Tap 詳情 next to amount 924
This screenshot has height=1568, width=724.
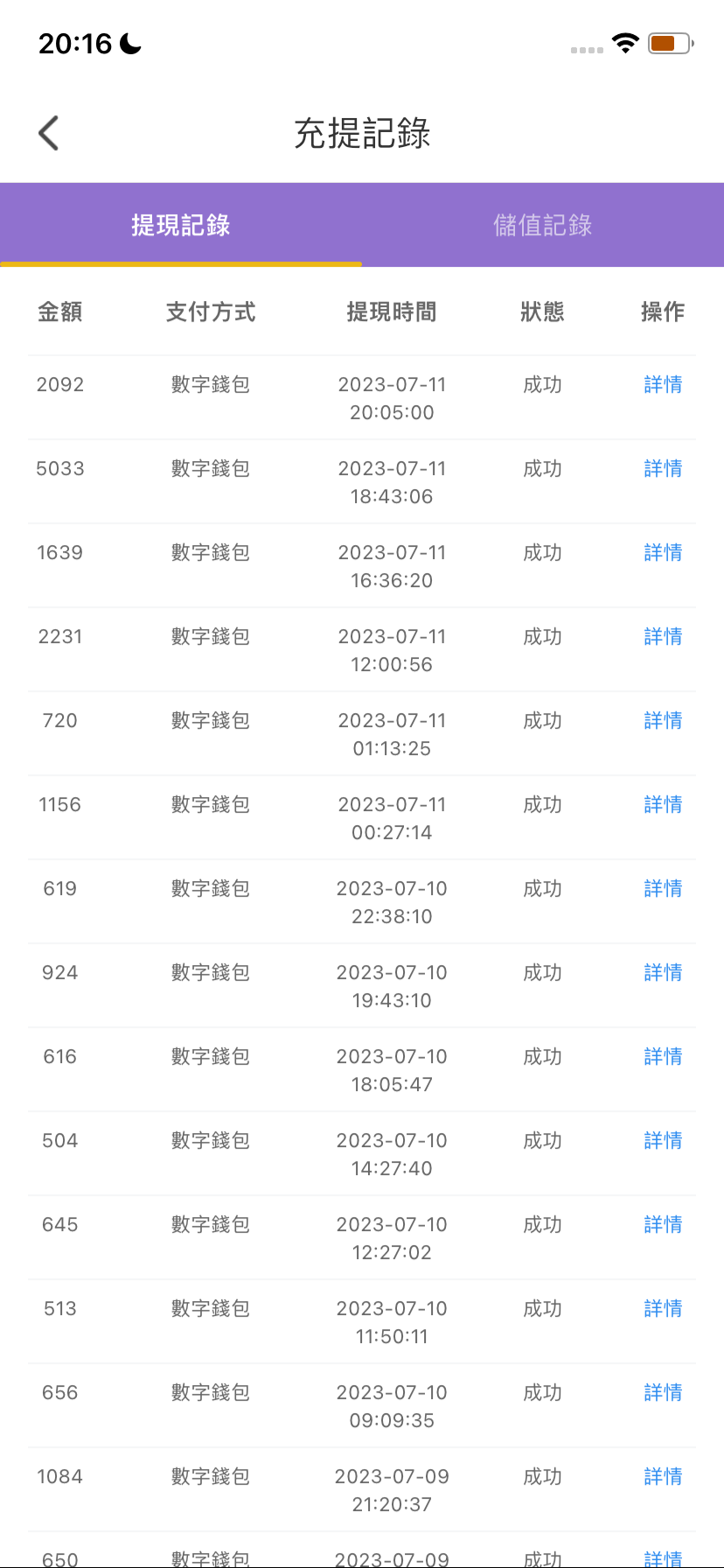pyautogui.click(x=663, y=973)
